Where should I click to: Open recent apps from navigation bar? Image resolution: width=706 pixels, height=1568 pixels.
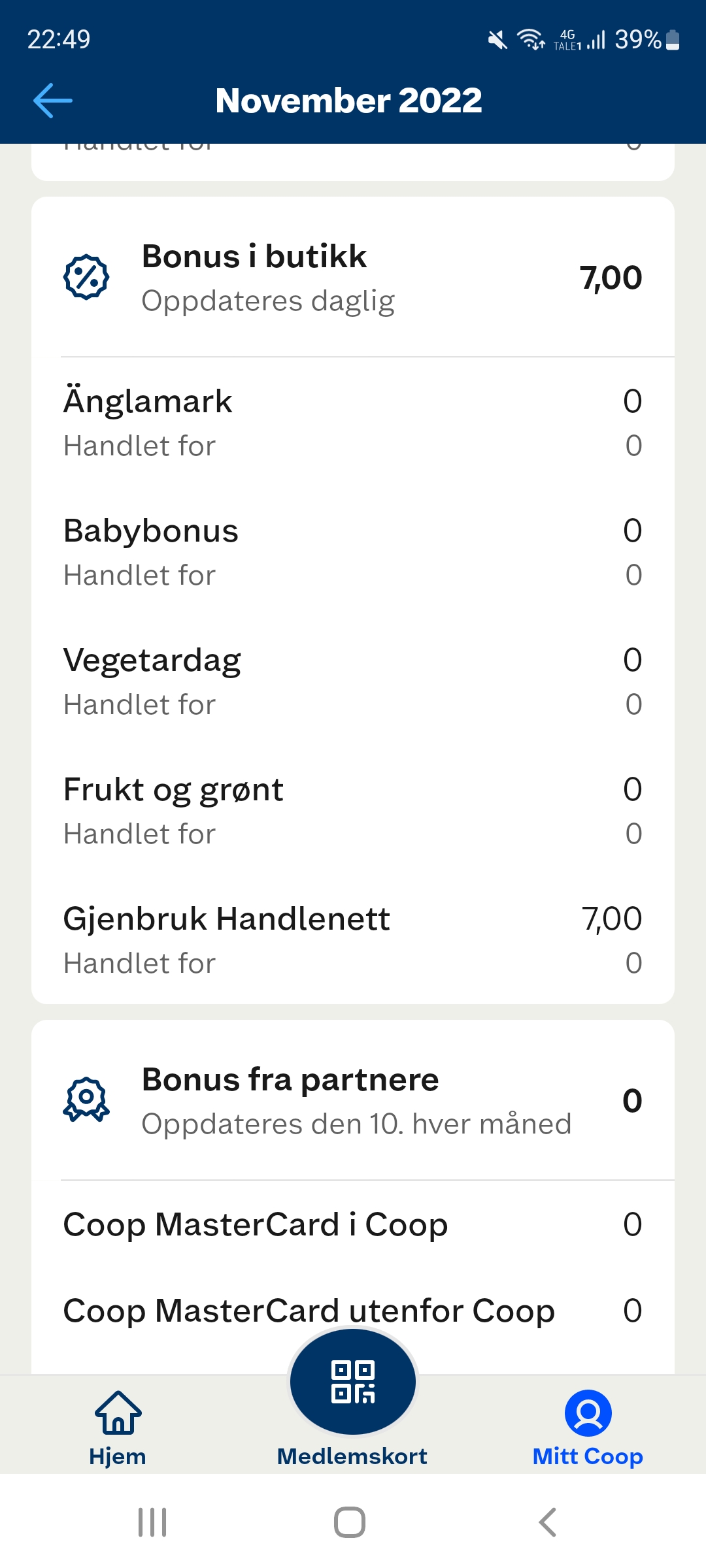152,1522
